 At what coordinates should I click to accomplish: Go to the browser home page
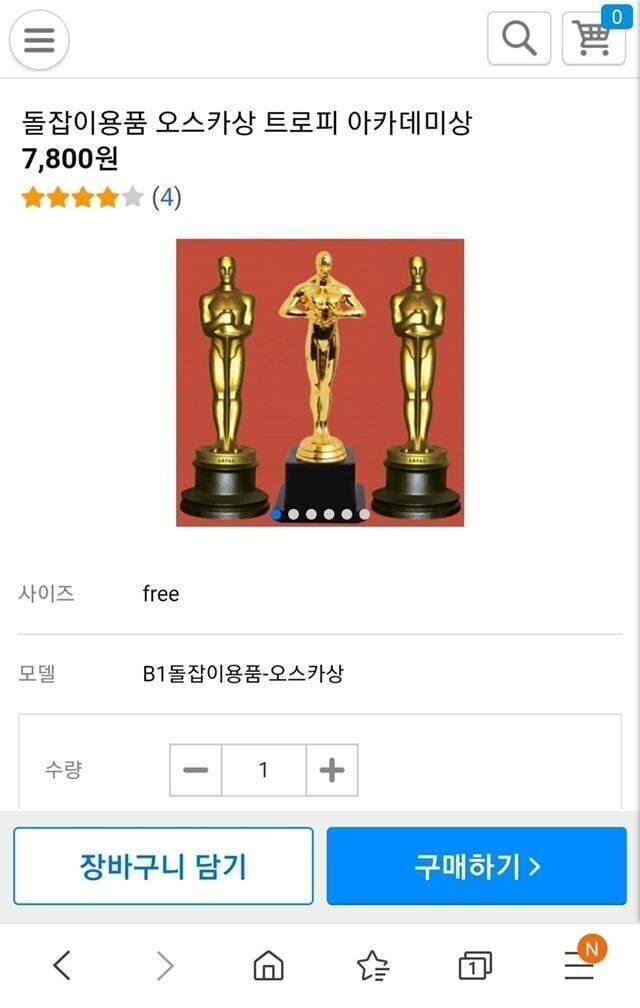click(x=268, y=965)
